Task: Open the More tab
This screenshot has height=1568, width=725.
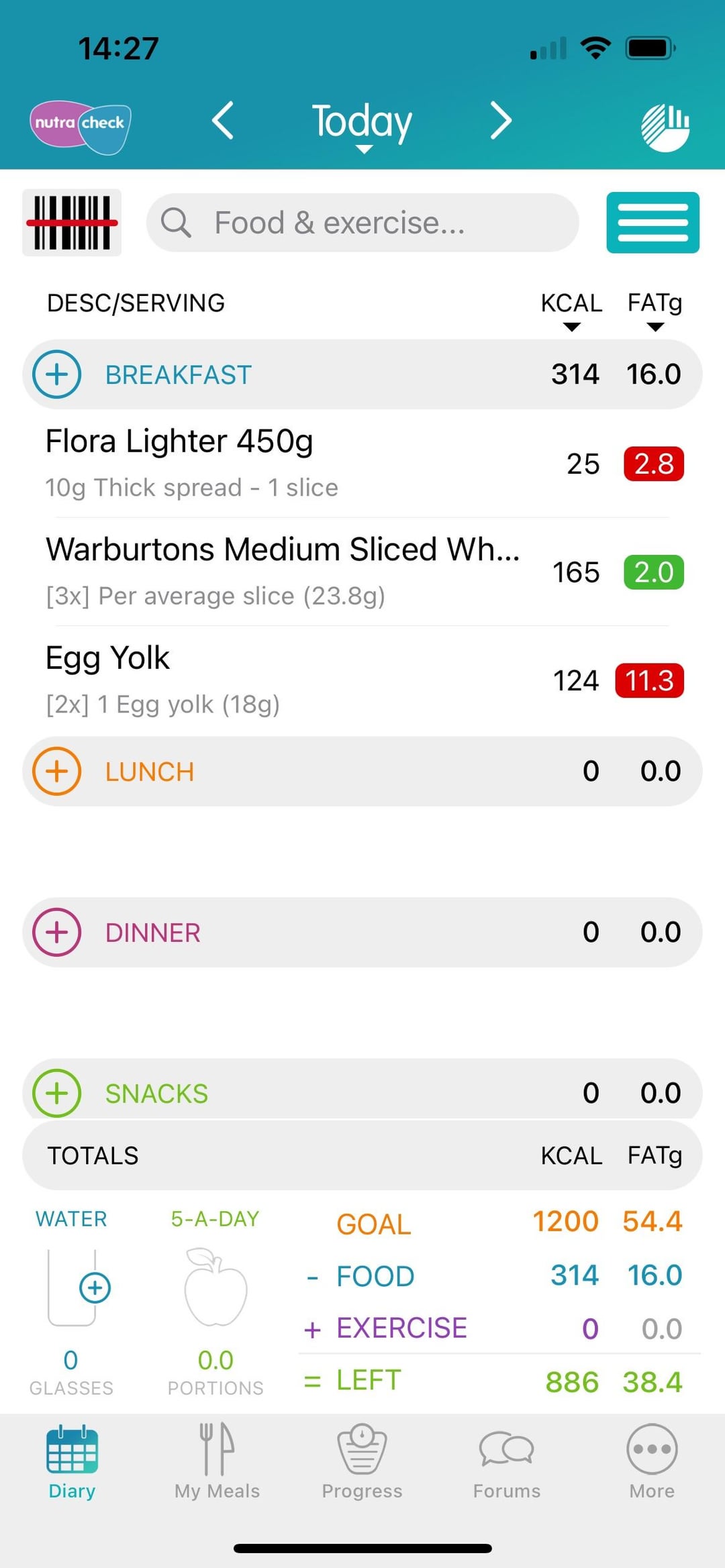Action: tap(652, 1461)
